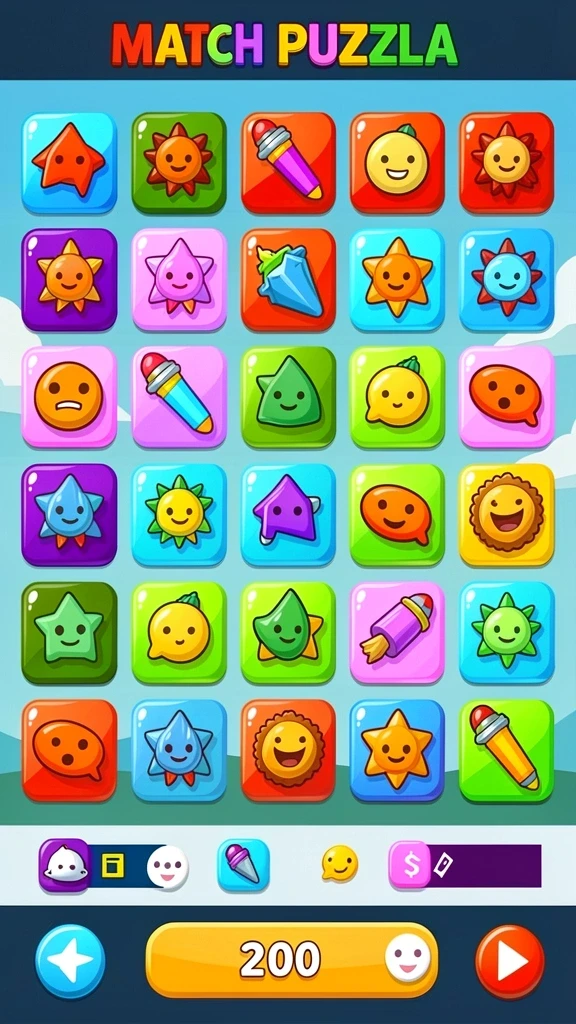
Task: Tap the purple ghost booster icon
Action: tap(64, 865)
